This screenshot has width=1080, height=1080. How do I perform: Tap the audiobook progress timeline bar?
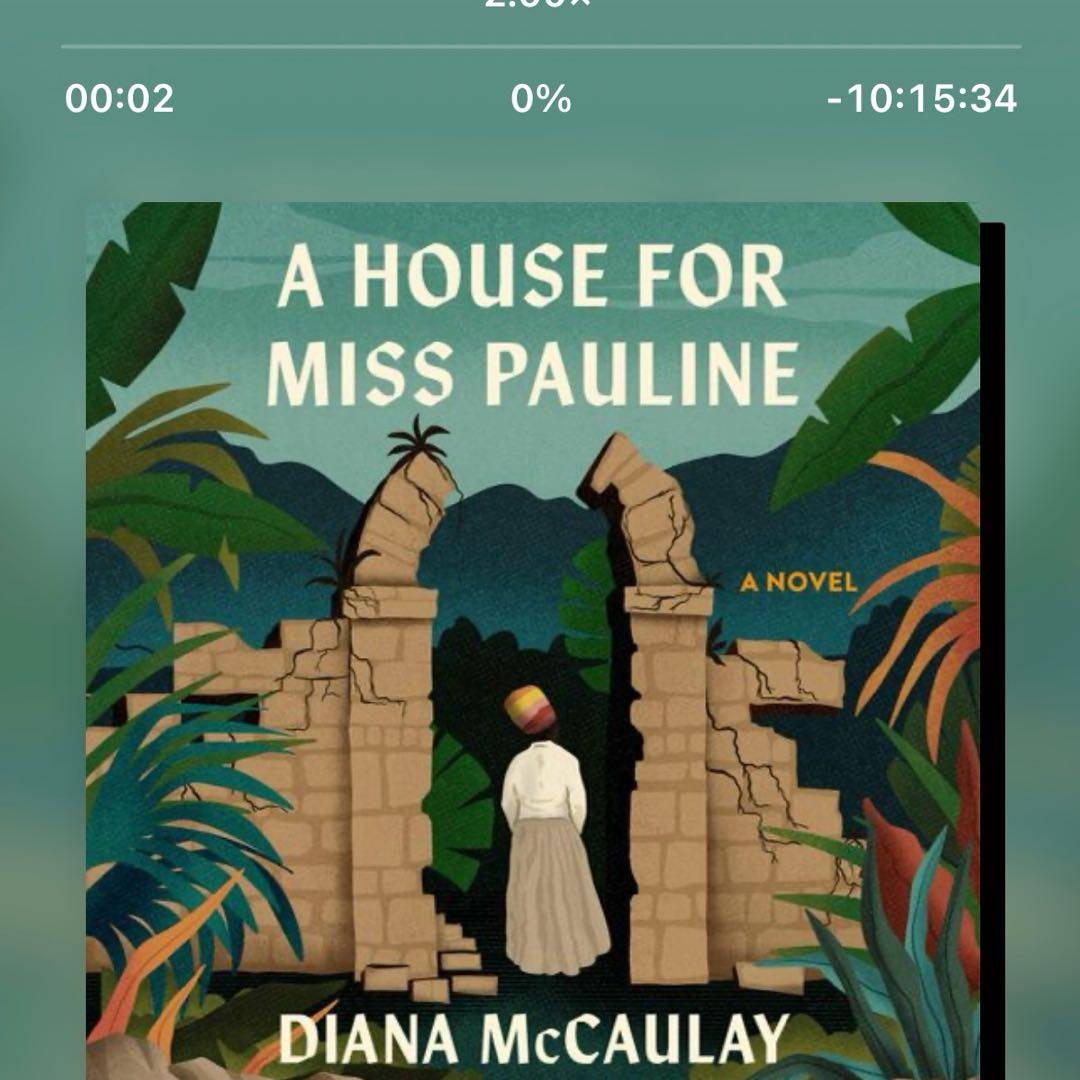point(540,46)
